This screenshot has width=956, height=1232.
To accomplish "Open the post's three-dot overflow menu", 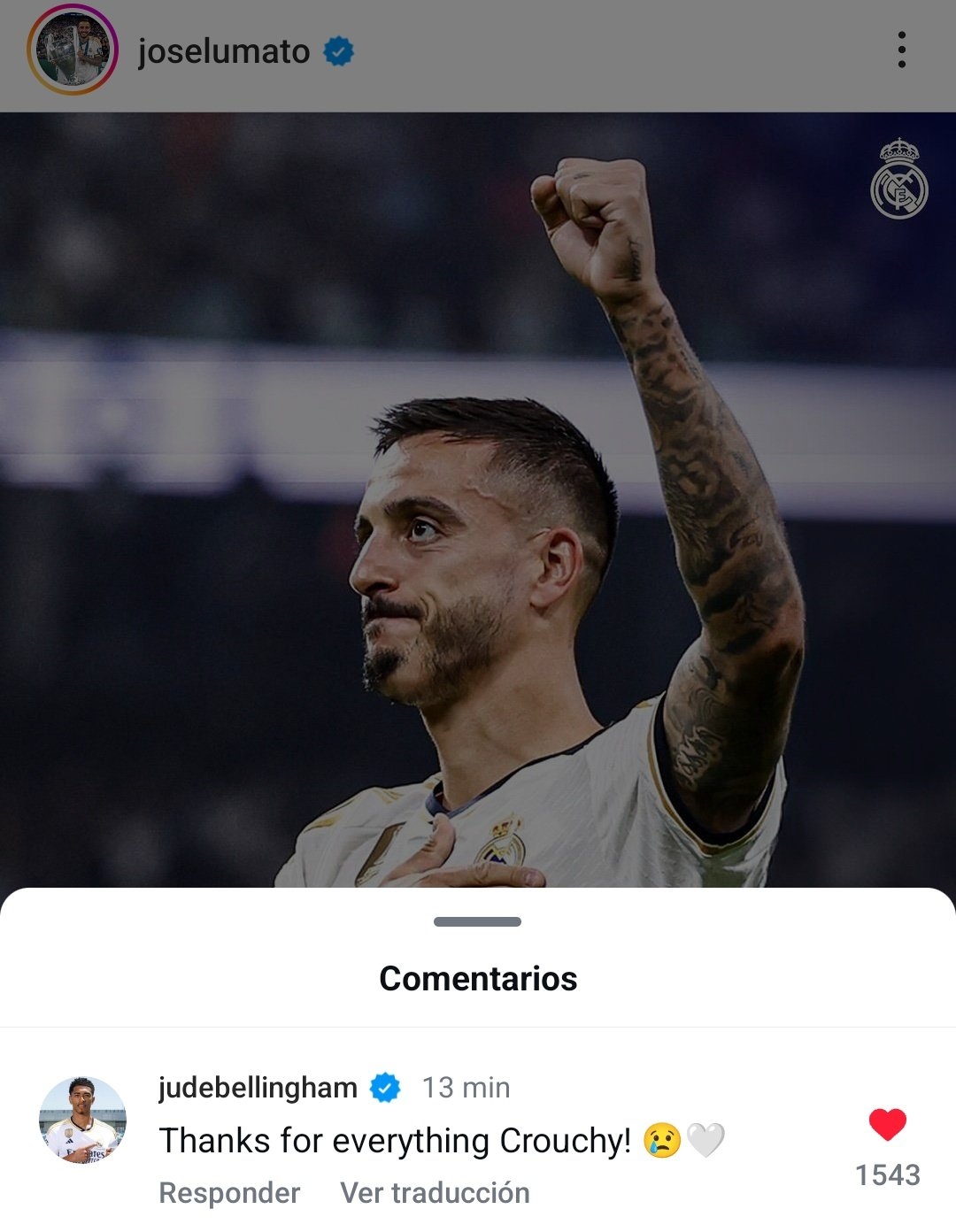I will 901,50.
